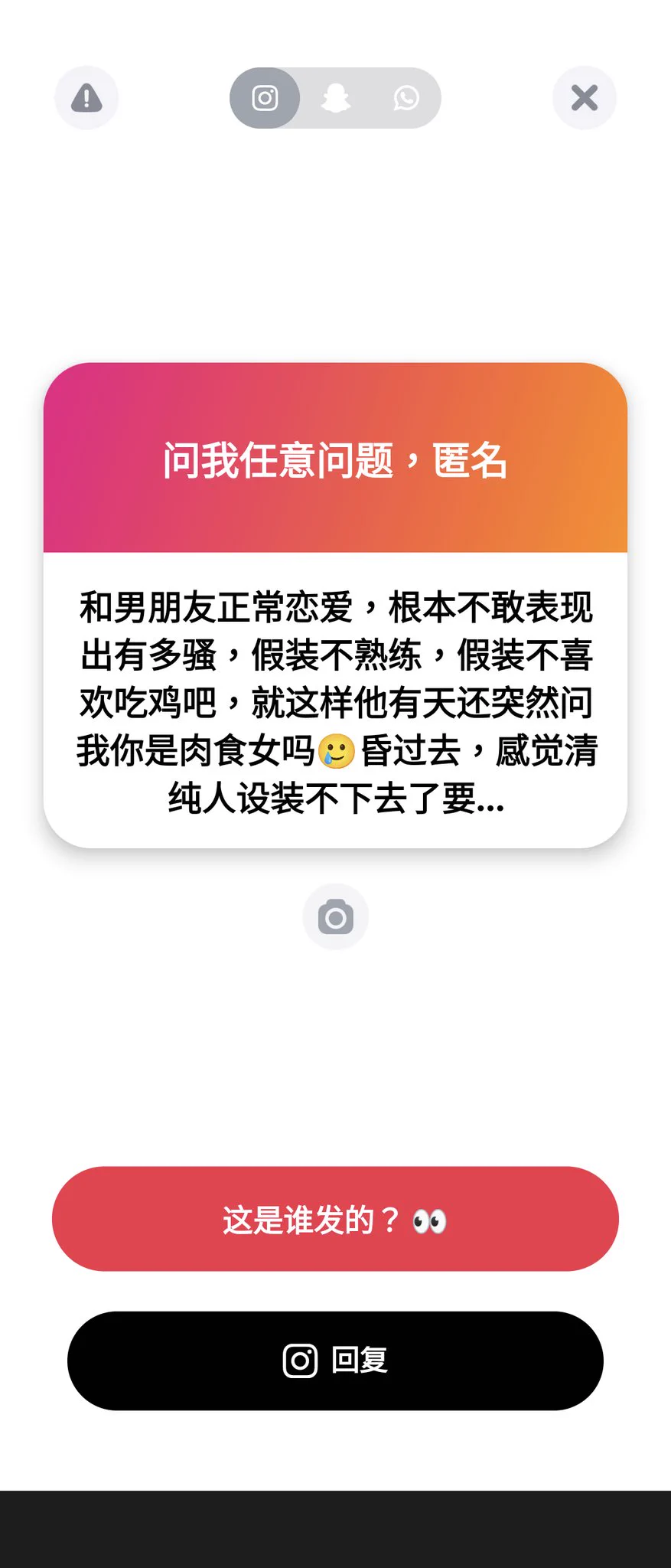Reply with the 回复 button
Screen dimensions: 671x1568
pos(335,1361)
